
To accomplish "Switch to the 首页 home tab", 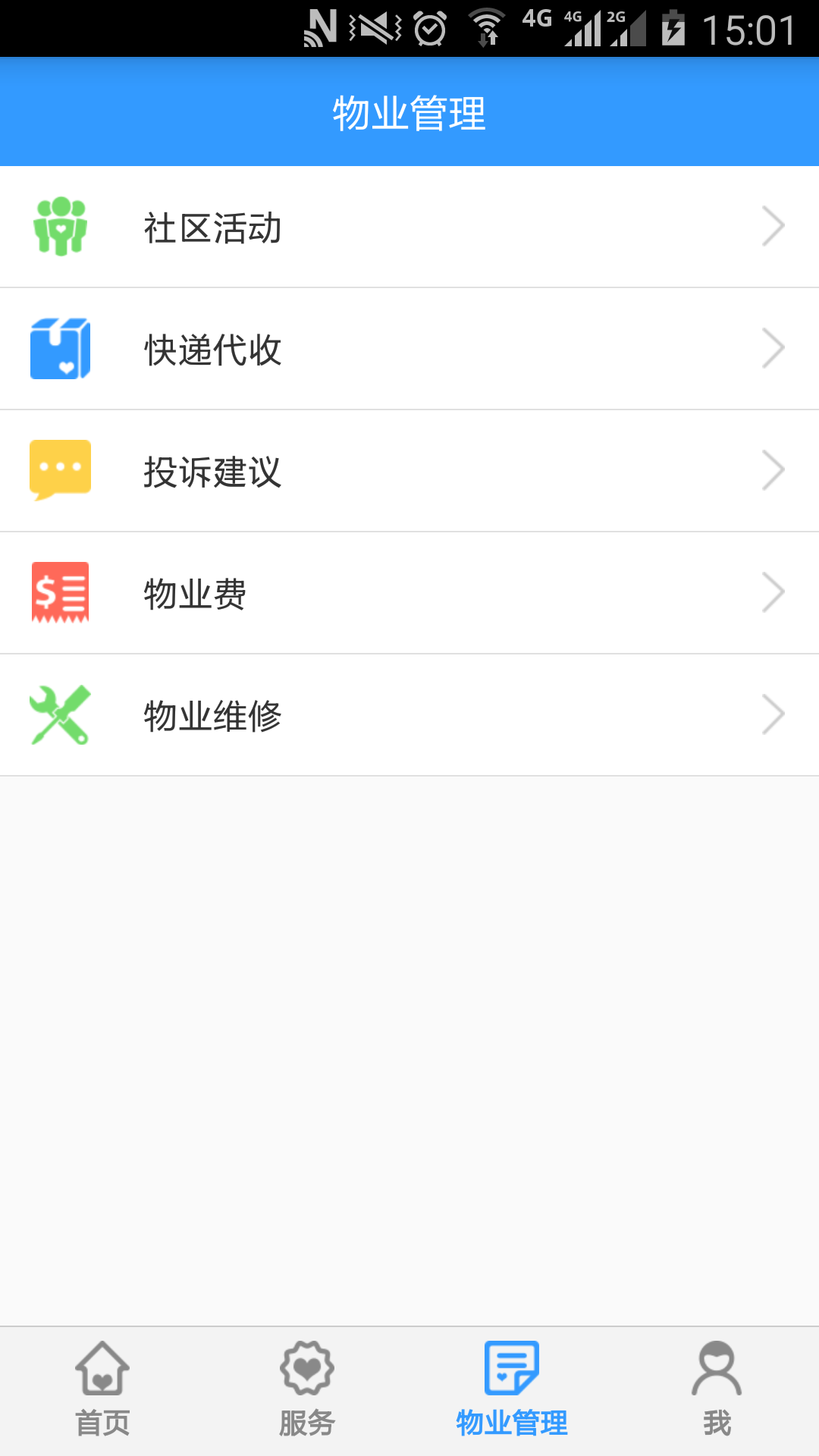I will 102,1391.
